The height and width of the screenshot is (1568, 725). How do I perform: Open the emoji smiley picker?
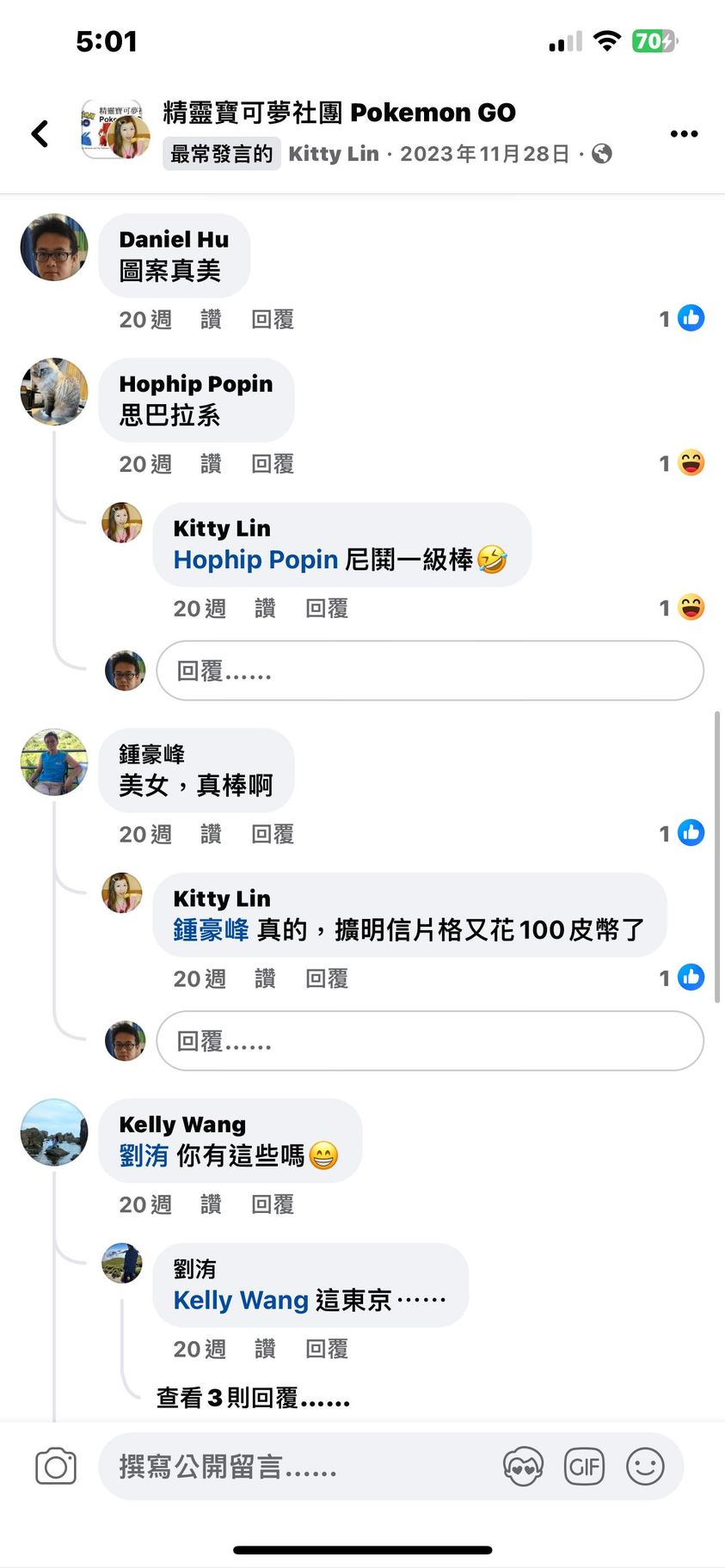(x=645, y=1467)
